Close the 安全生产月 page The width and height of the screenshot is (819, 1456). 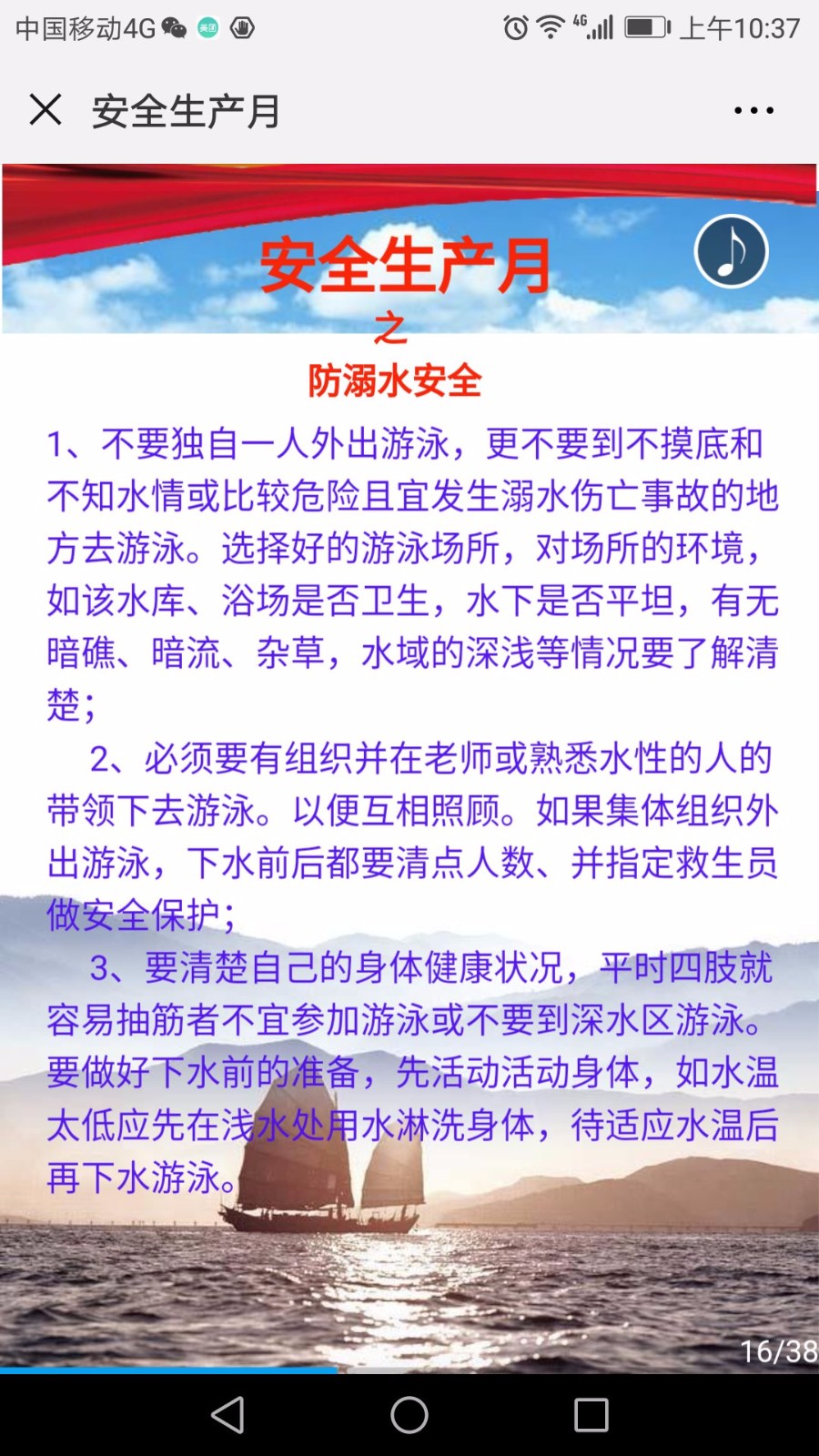pos(45,110)
